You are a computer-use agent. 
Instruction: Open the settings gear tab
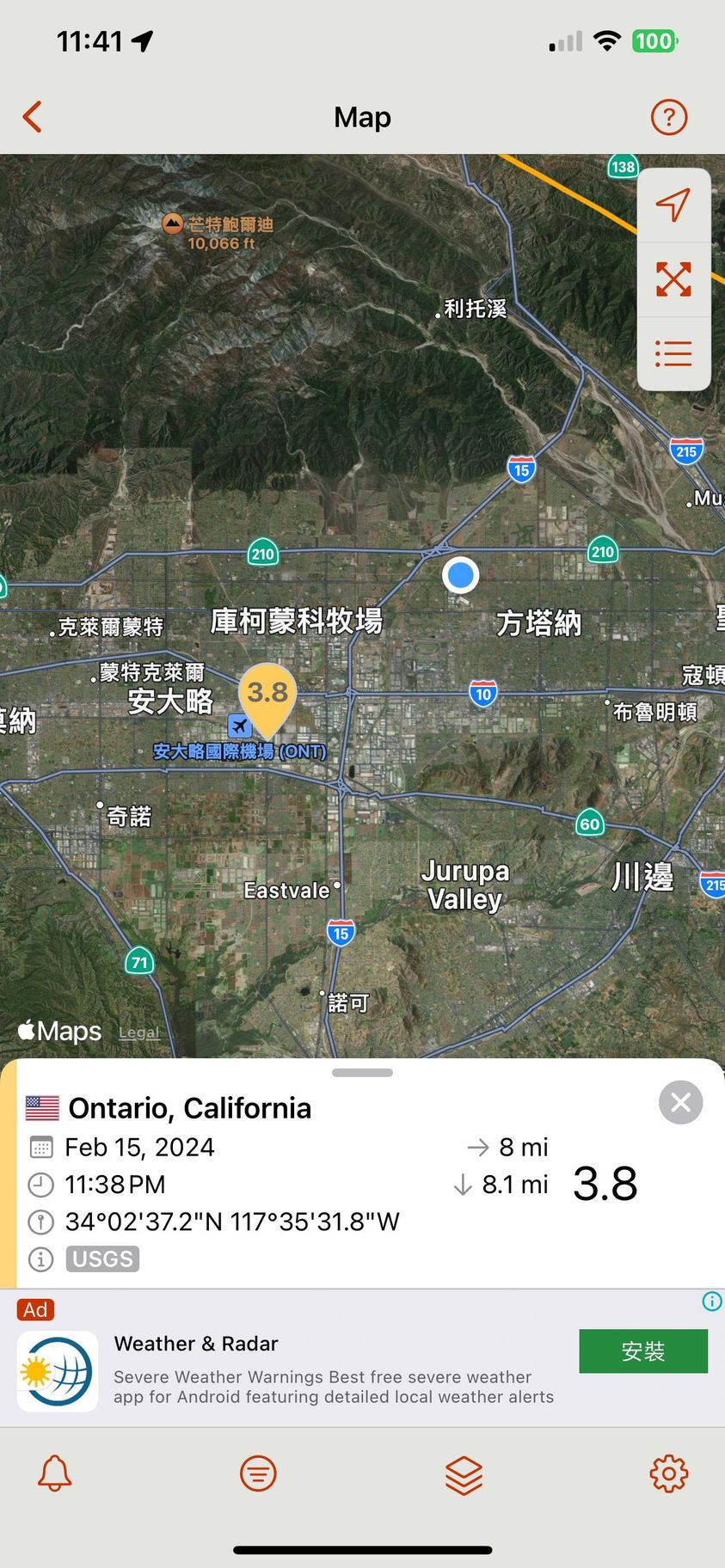click(668, 1473)
